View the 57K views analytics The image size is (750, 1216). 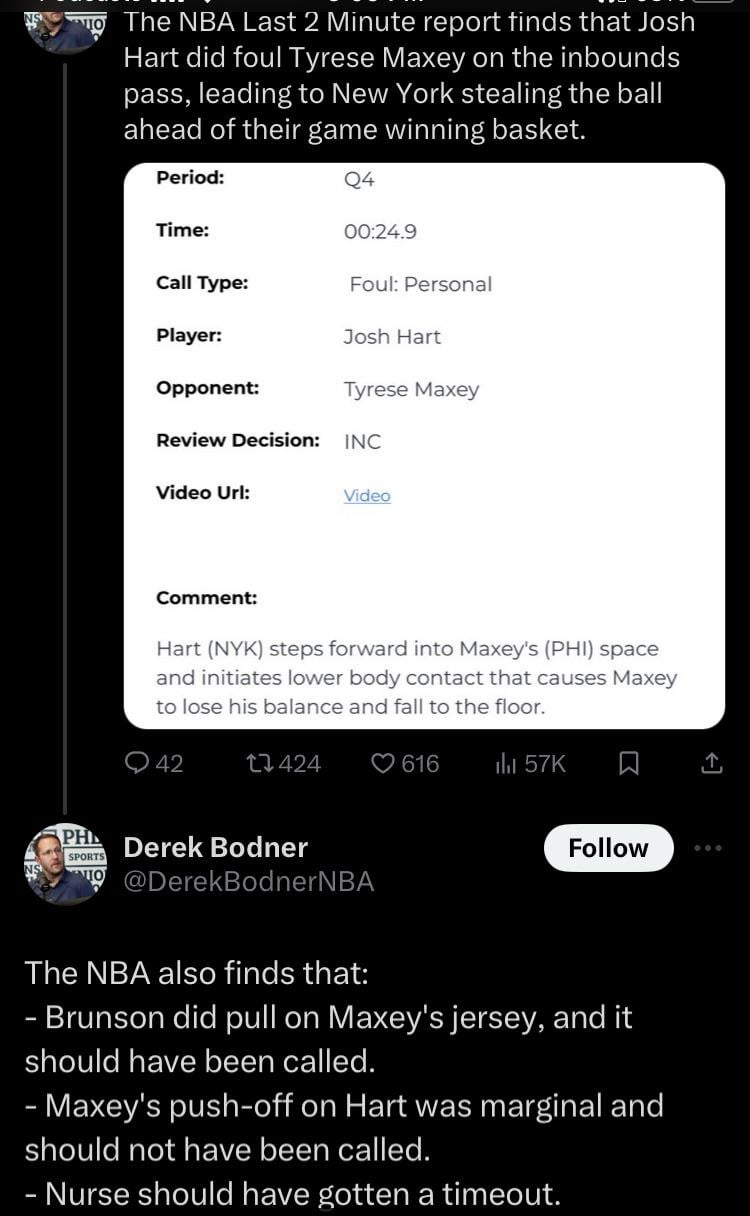(531, 764)
